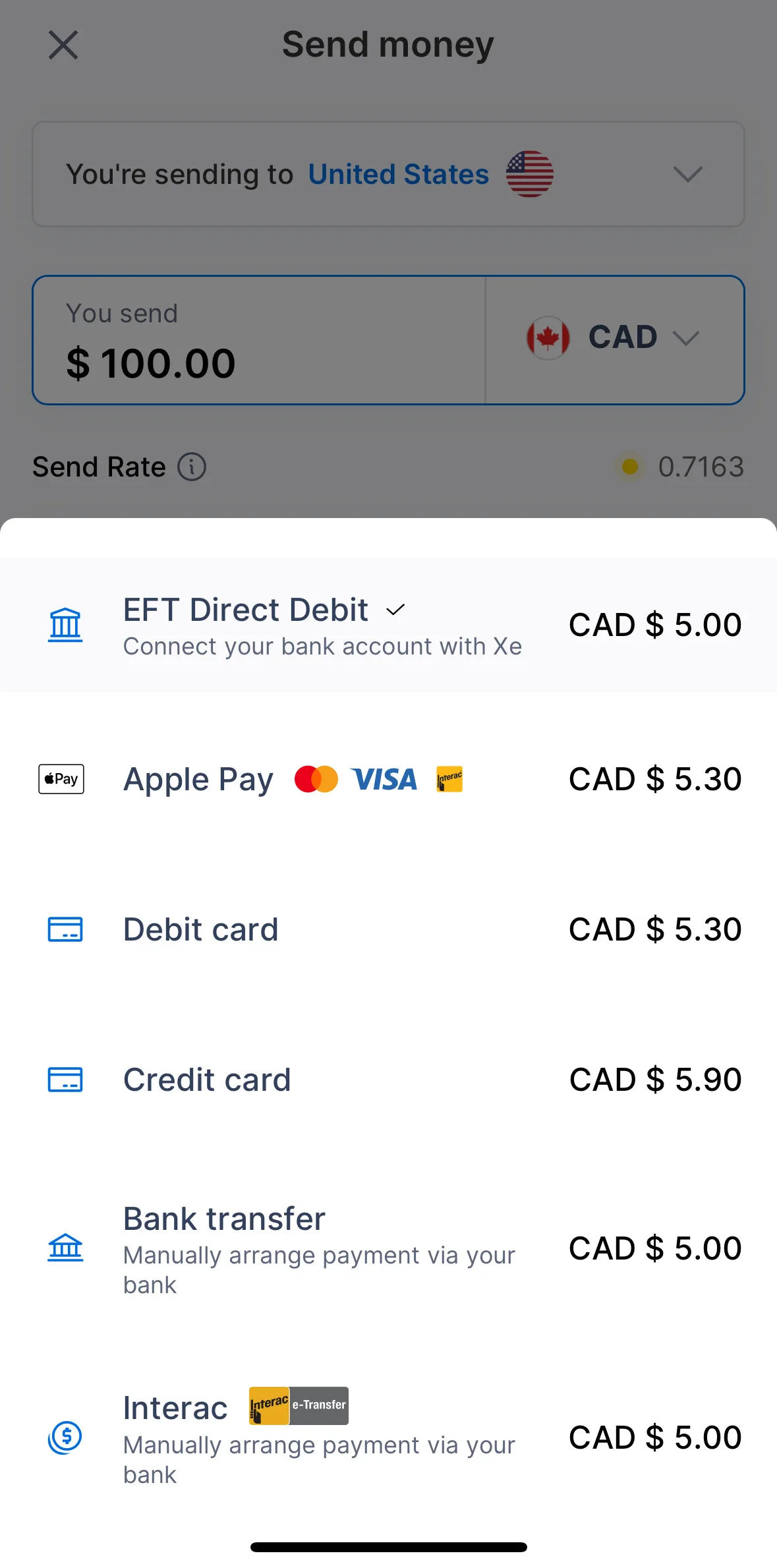Edit the You send amount field
Viewport: 777px width, 1568px height.
(258, 349)
